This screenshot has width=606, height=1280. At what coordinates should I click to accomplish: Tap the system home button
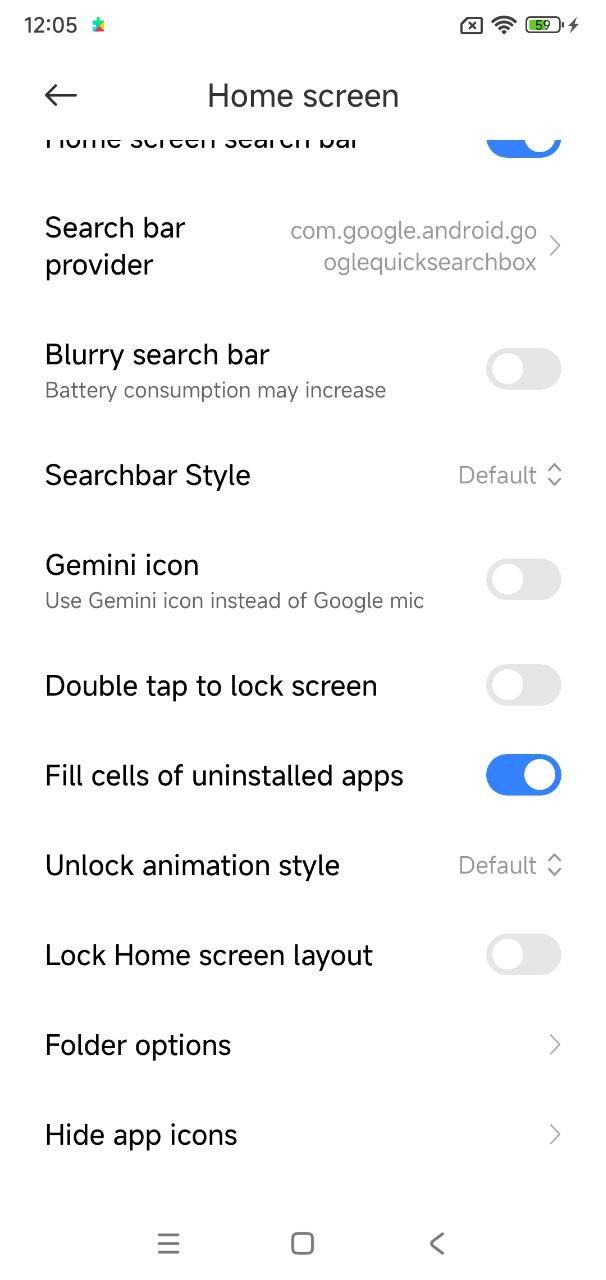click(x=302, y=1243)
